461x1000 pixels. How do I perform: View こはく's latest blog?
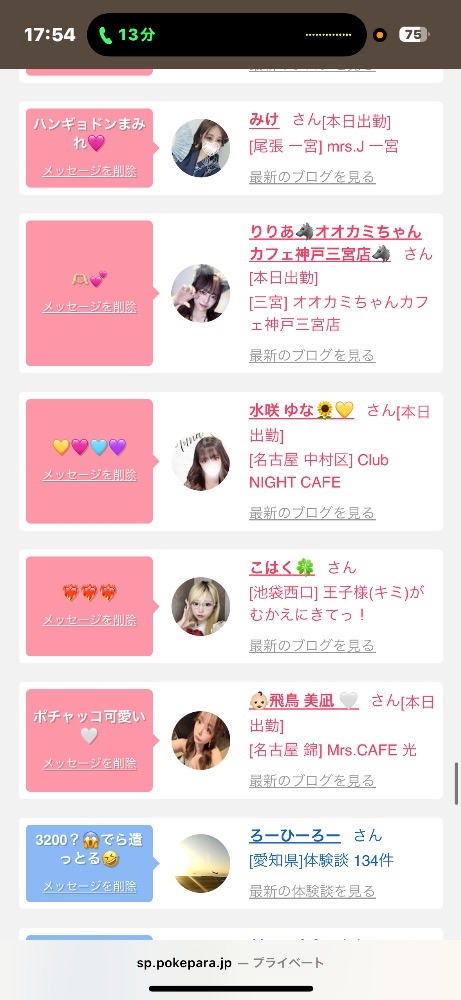coord(312,645)
